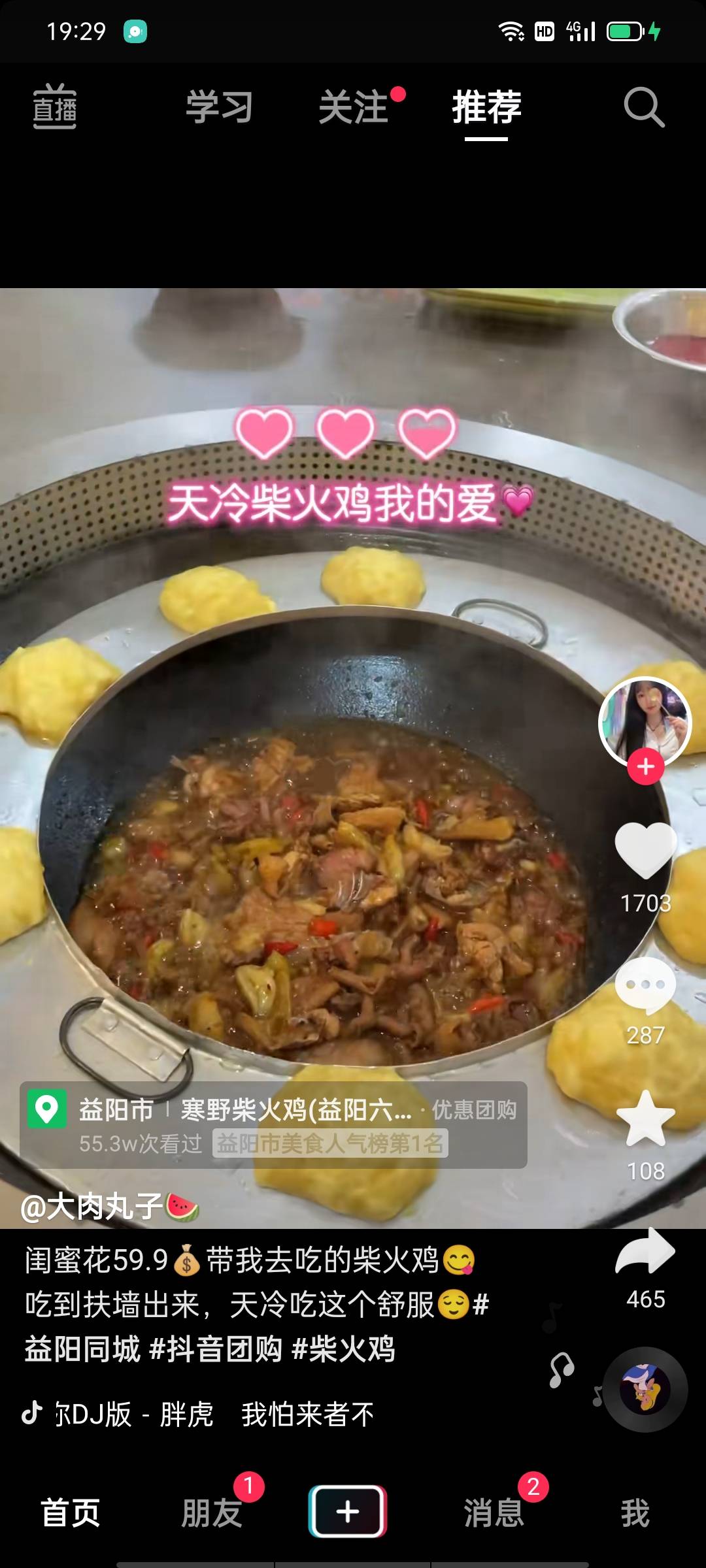Viewport: 706px width, 1568px height.
Task: Open the search magnifier icon
Action: pyautogui.click(x=644, y=107)
